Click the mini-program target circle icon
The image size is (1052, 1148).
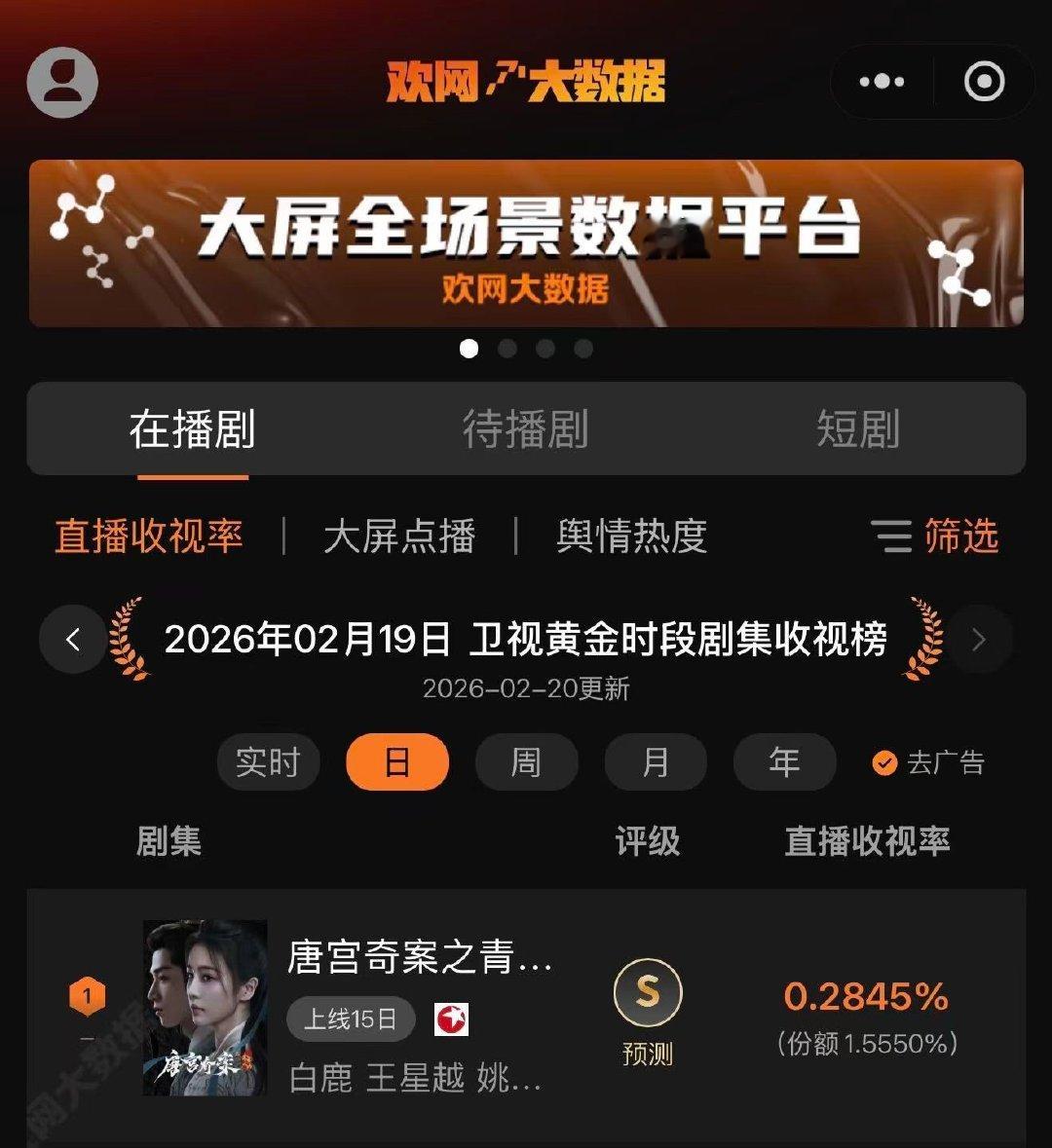click(x=984, y=83)
